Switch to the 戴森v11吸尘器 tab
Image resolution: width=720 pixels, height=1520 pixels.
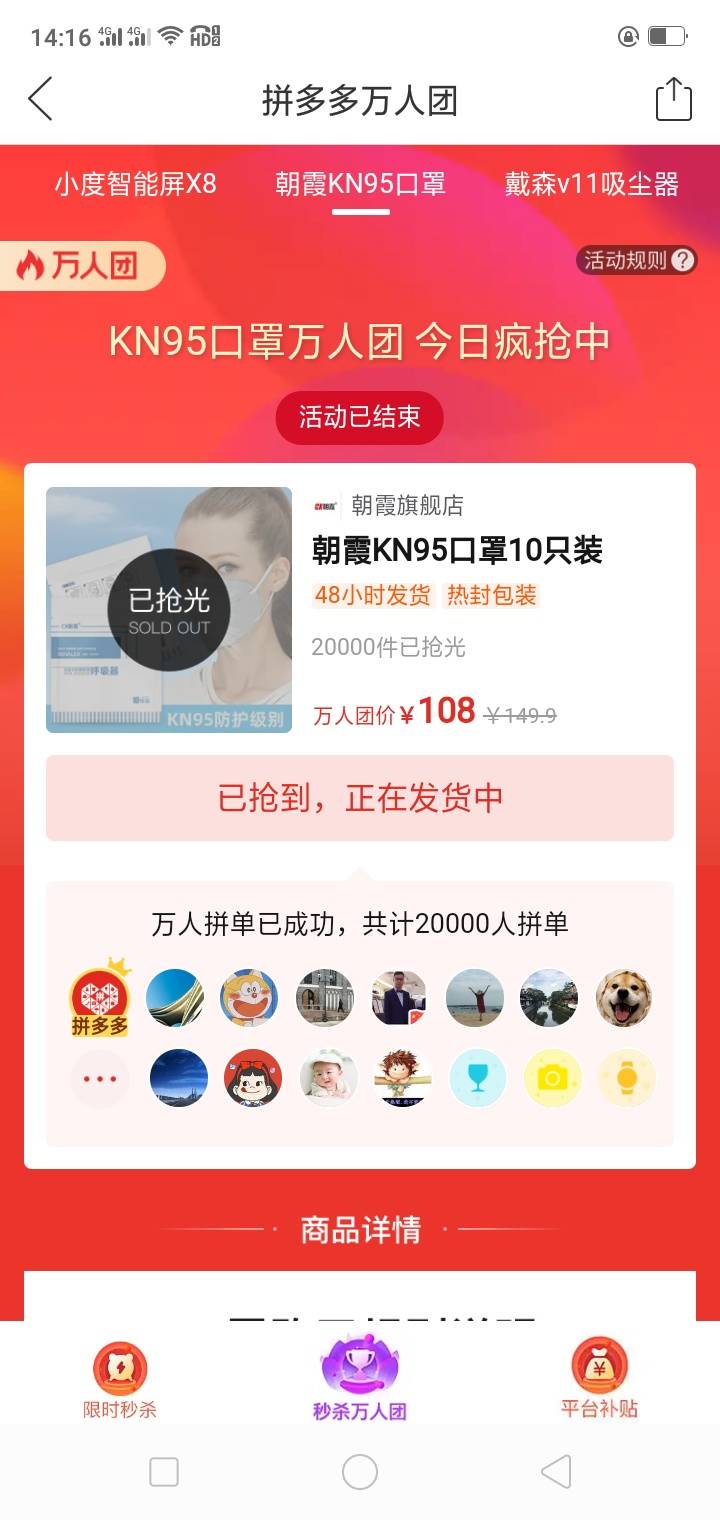point(591,184)
